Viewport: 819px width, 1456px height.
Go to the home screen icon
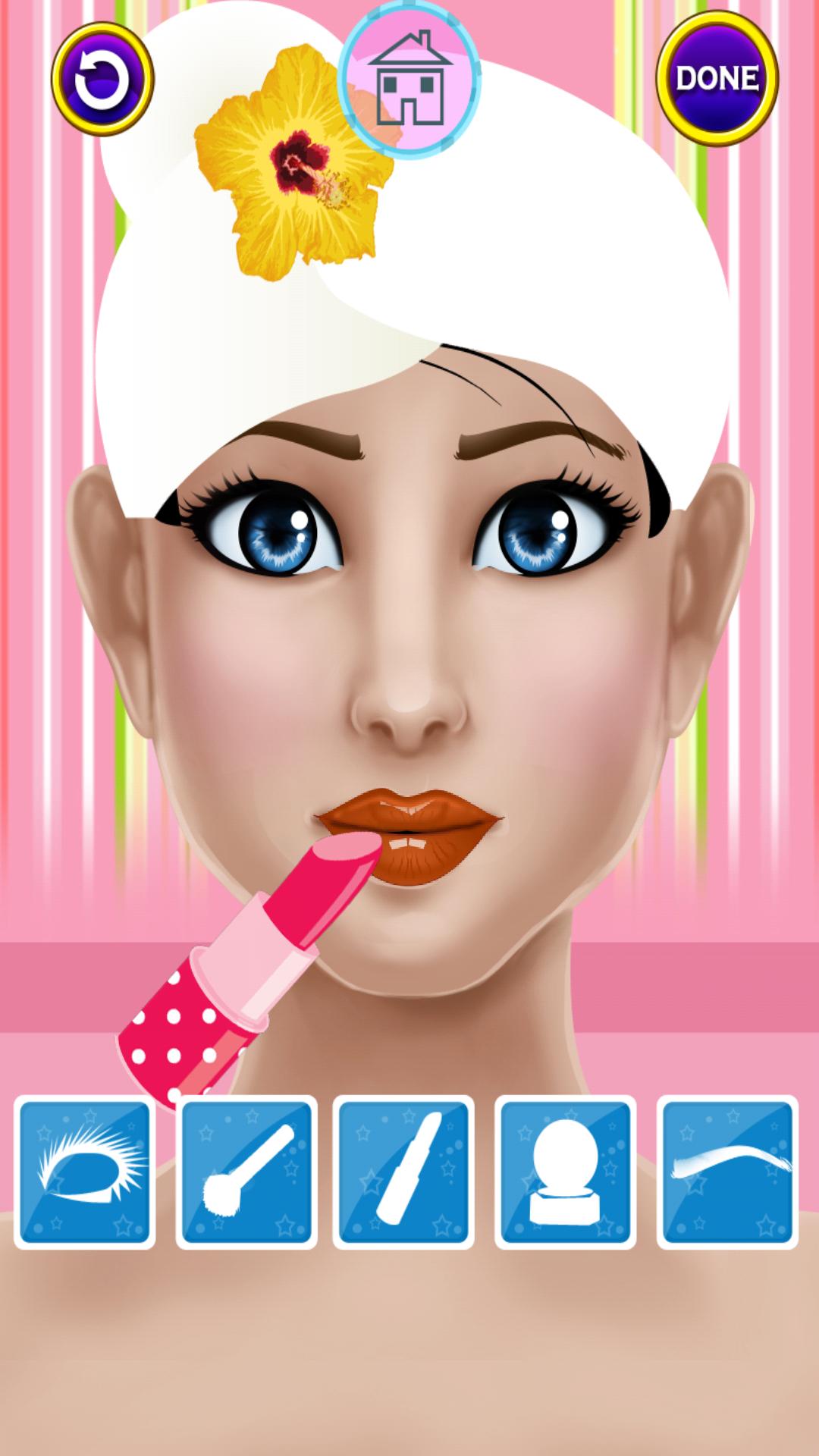coord(409,80)
